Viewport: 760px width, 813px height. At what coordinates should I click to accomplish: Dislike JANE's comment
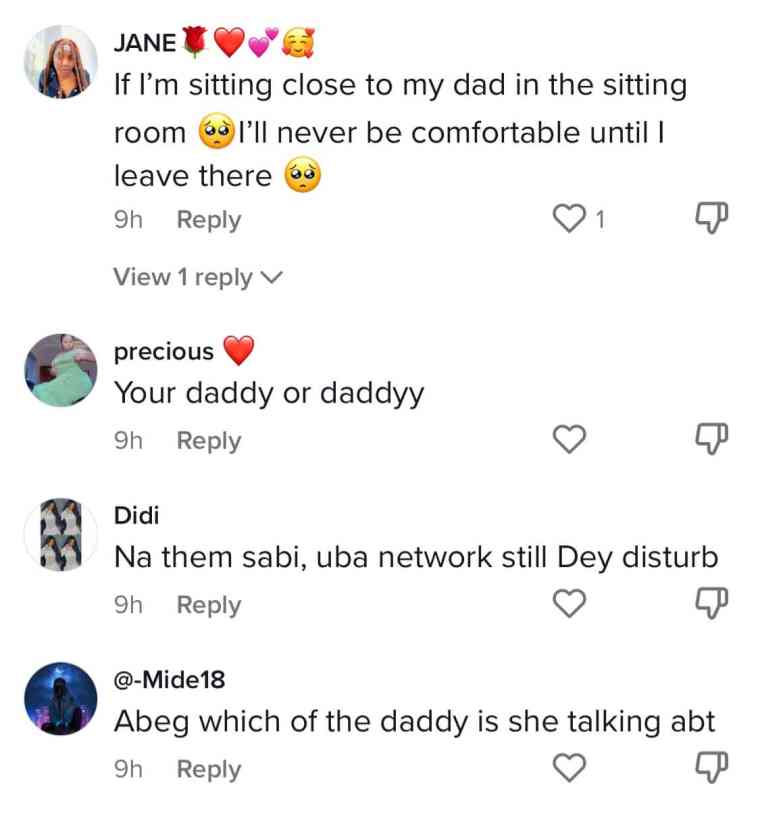click(709, 219)
